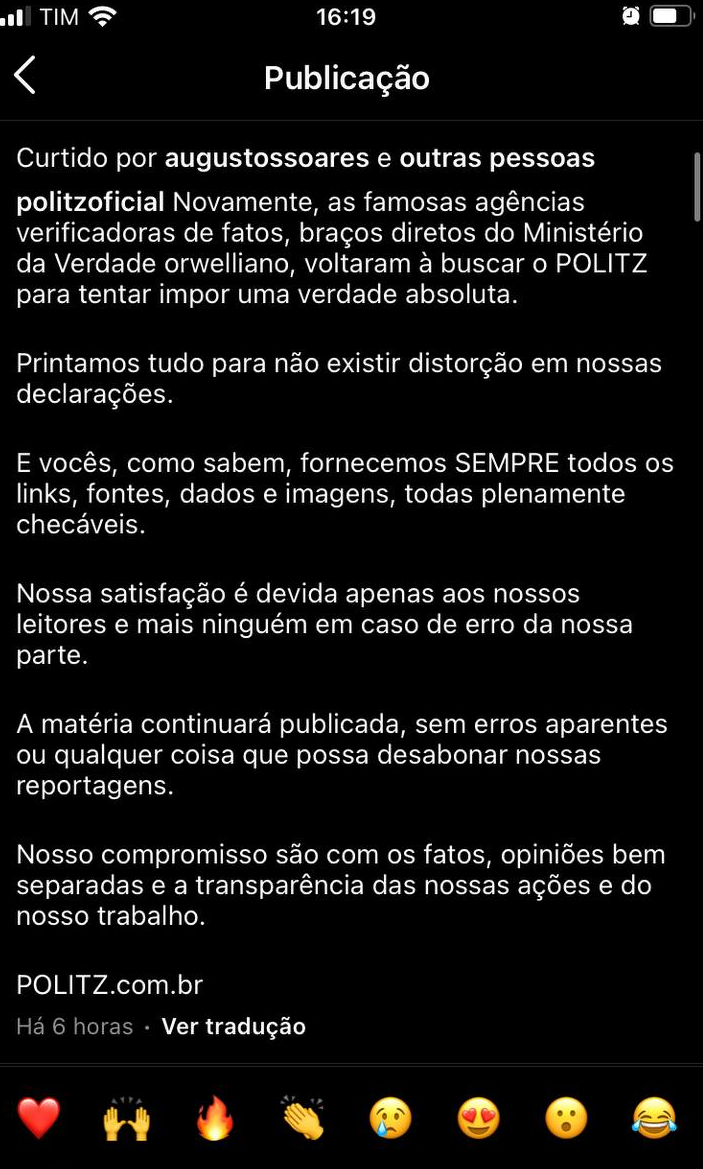
Task: Insert the heart-eyes emoji
Action: point(478,1119)
